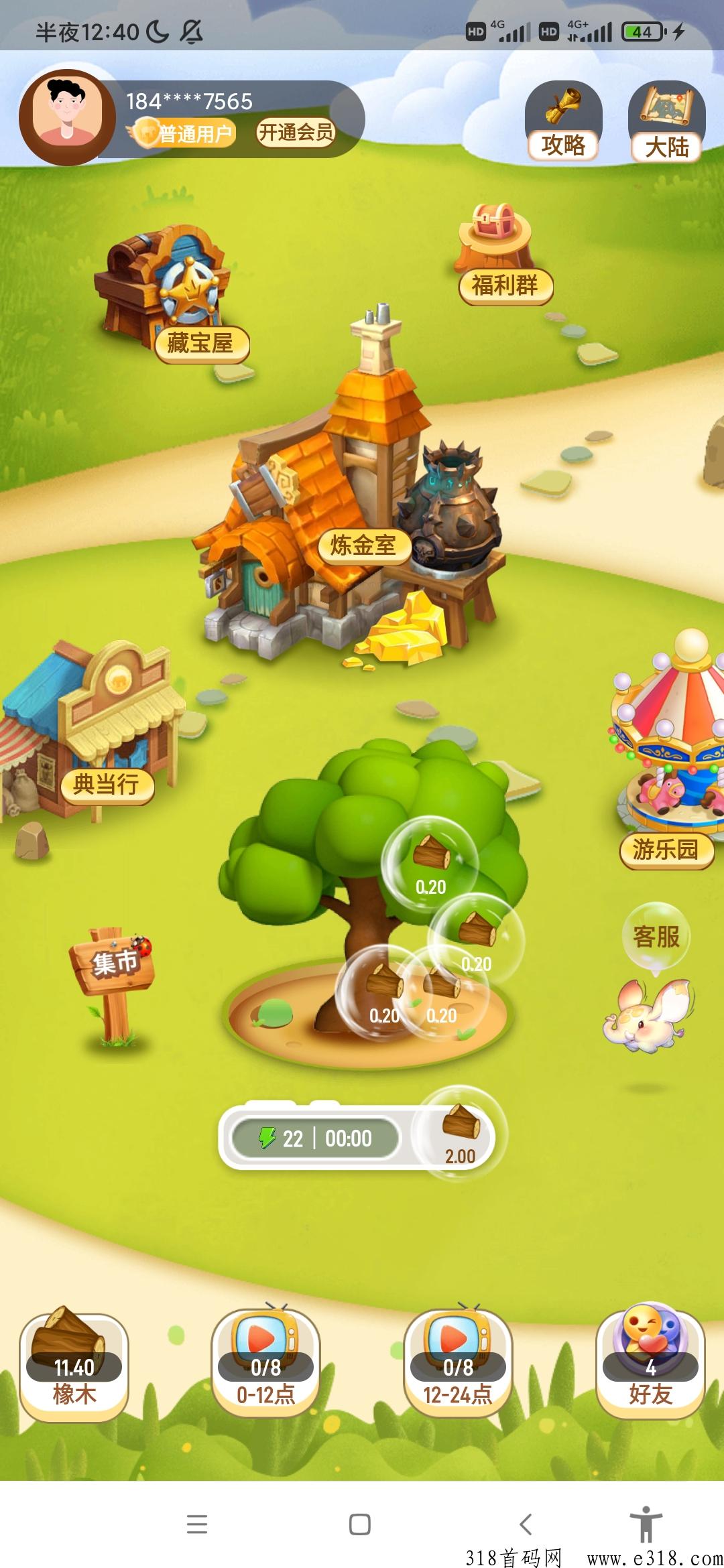Open the user avatar profile

click(x=66, y=117)
